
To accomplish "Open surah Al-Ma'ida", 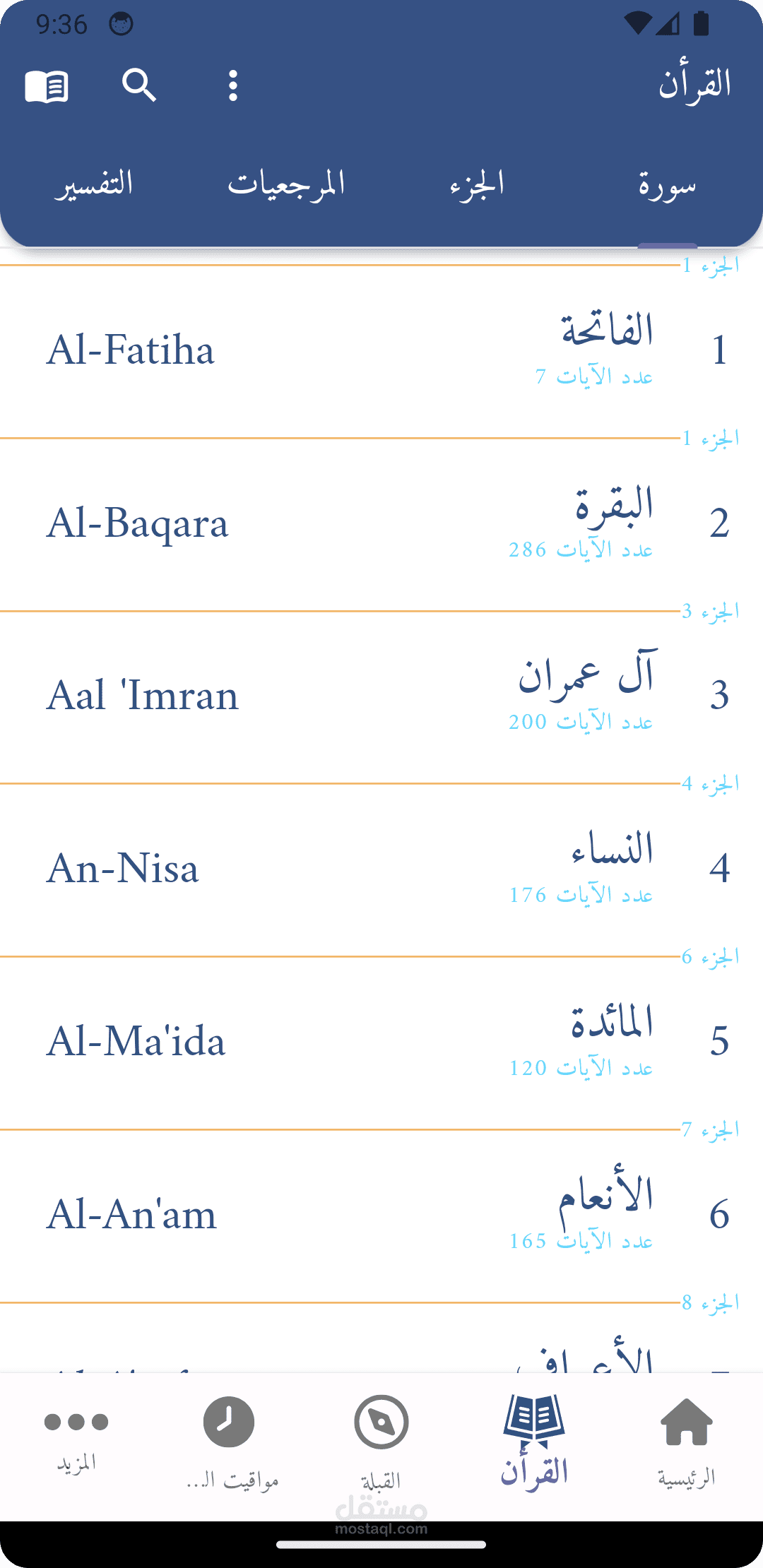I will pyautogui.click(x=381, y=1043).
